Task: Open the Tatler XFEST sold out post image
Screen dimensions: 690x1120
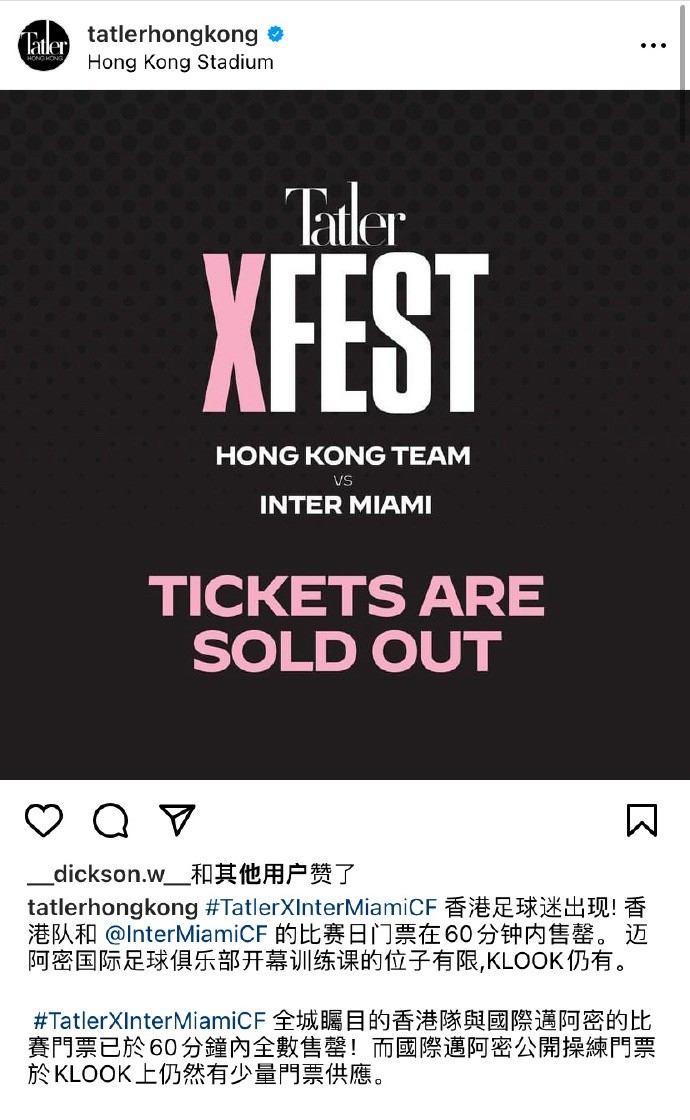Action: coord(345,435)
